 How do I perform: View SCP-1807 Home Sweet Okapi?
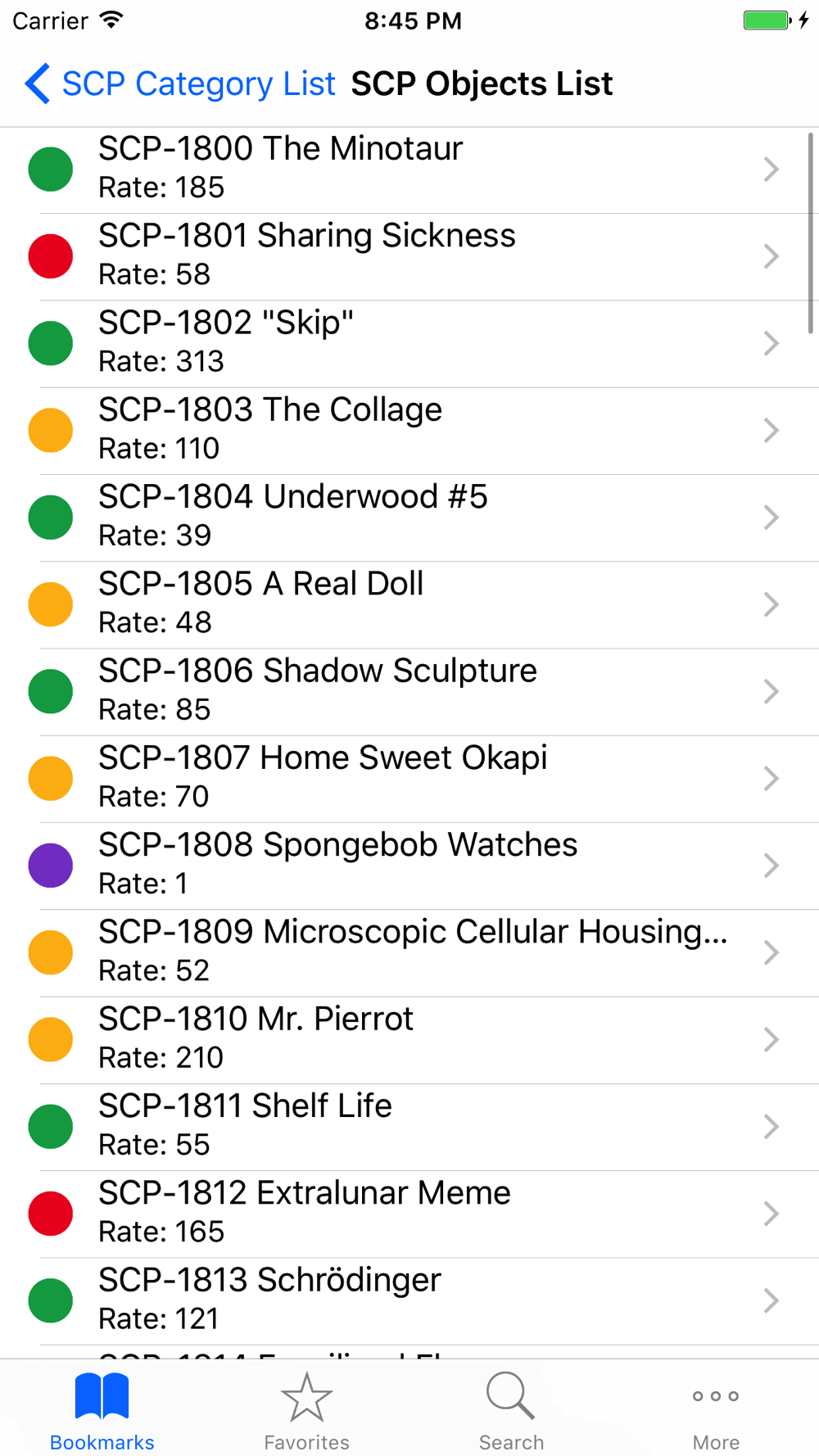(409, 779)
